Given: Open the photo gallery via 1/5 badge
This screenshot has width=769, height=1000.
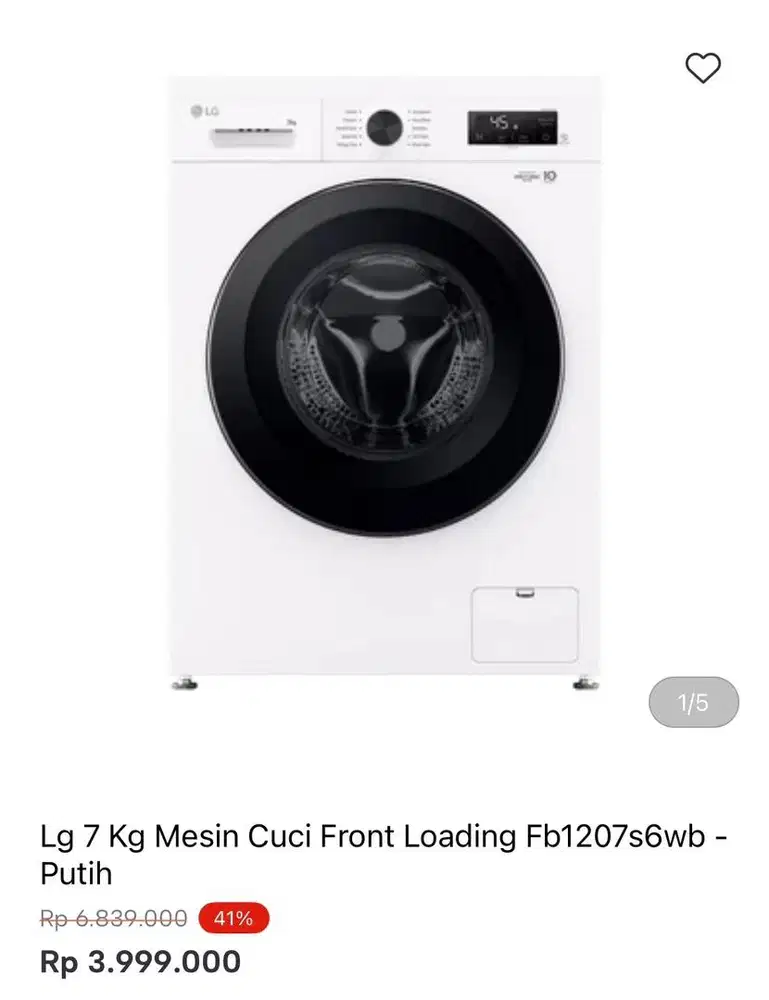Looking at the screenshot, I should 693,704.
